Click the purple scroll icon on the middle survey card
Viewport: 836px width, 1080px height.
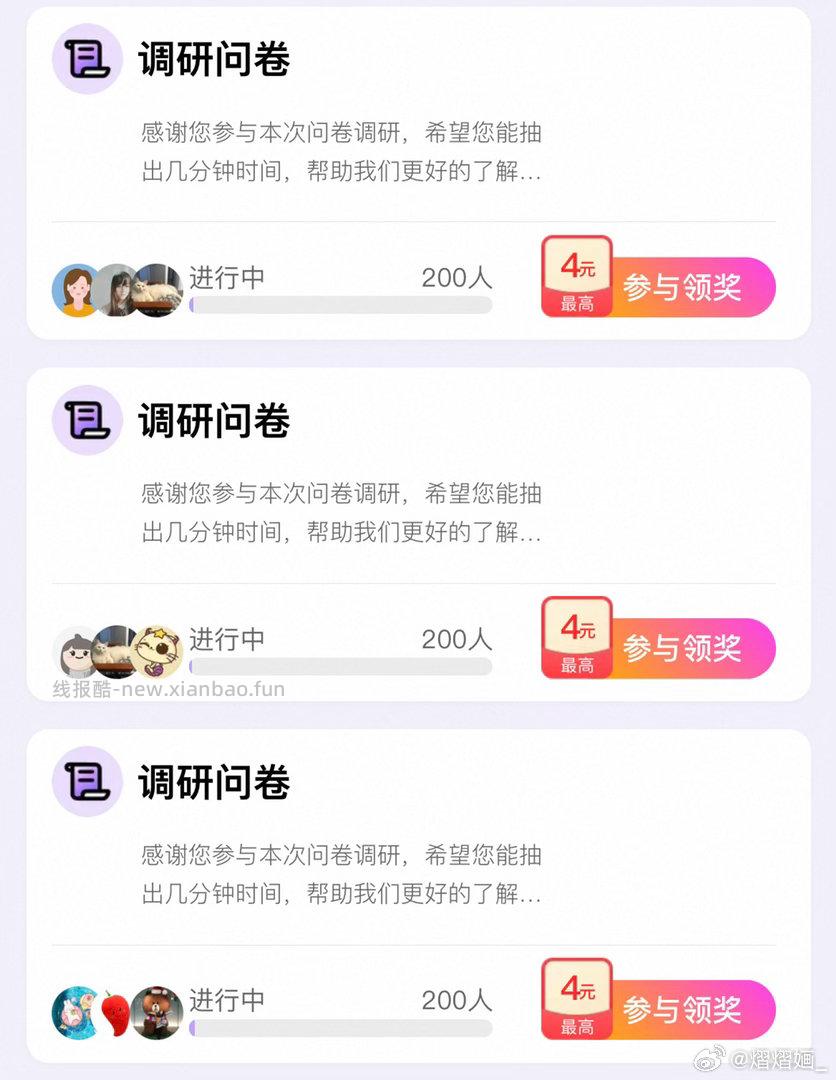85,421
